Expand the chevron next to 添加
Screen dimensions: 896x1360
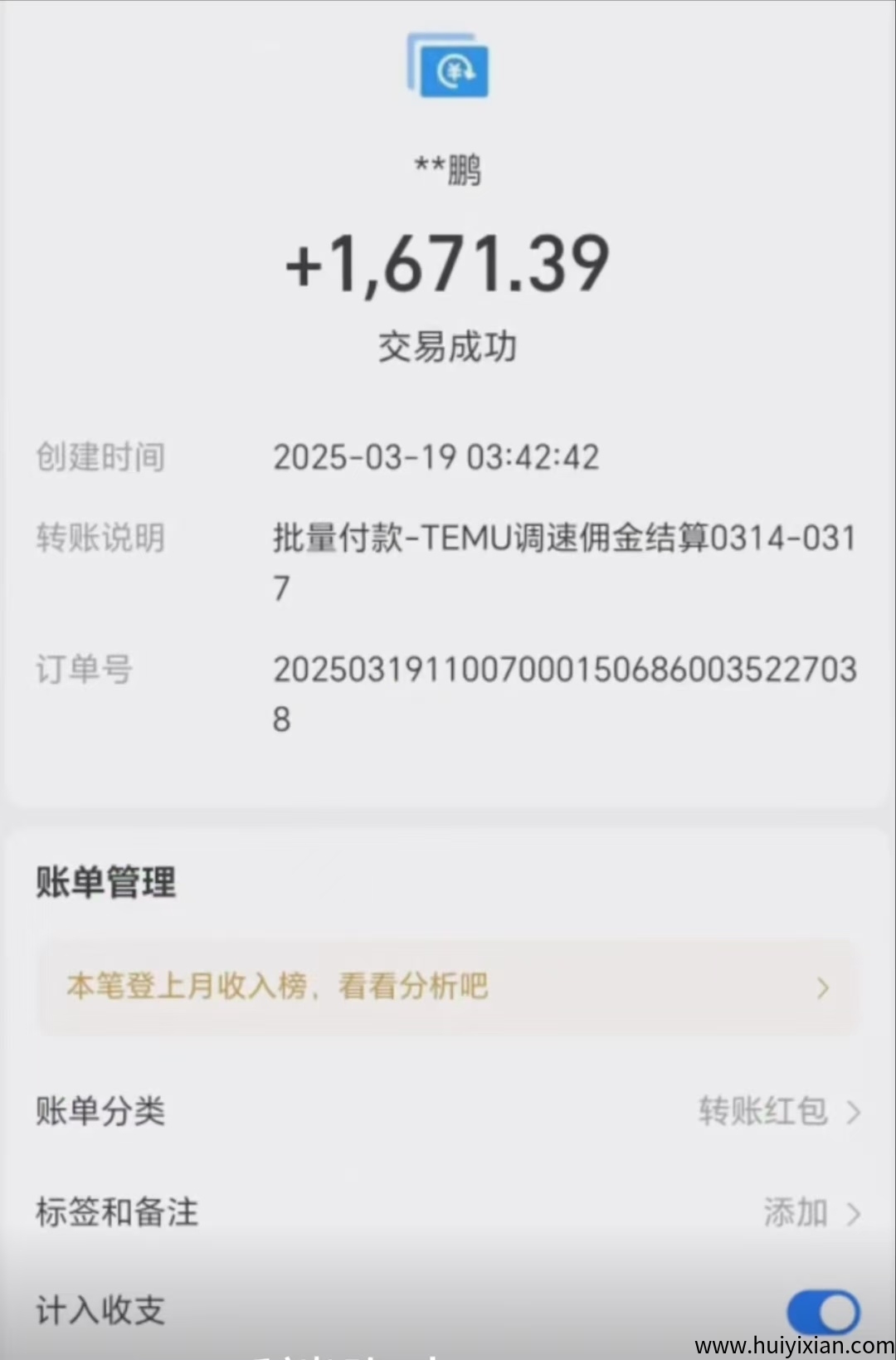coord(854,1212)
